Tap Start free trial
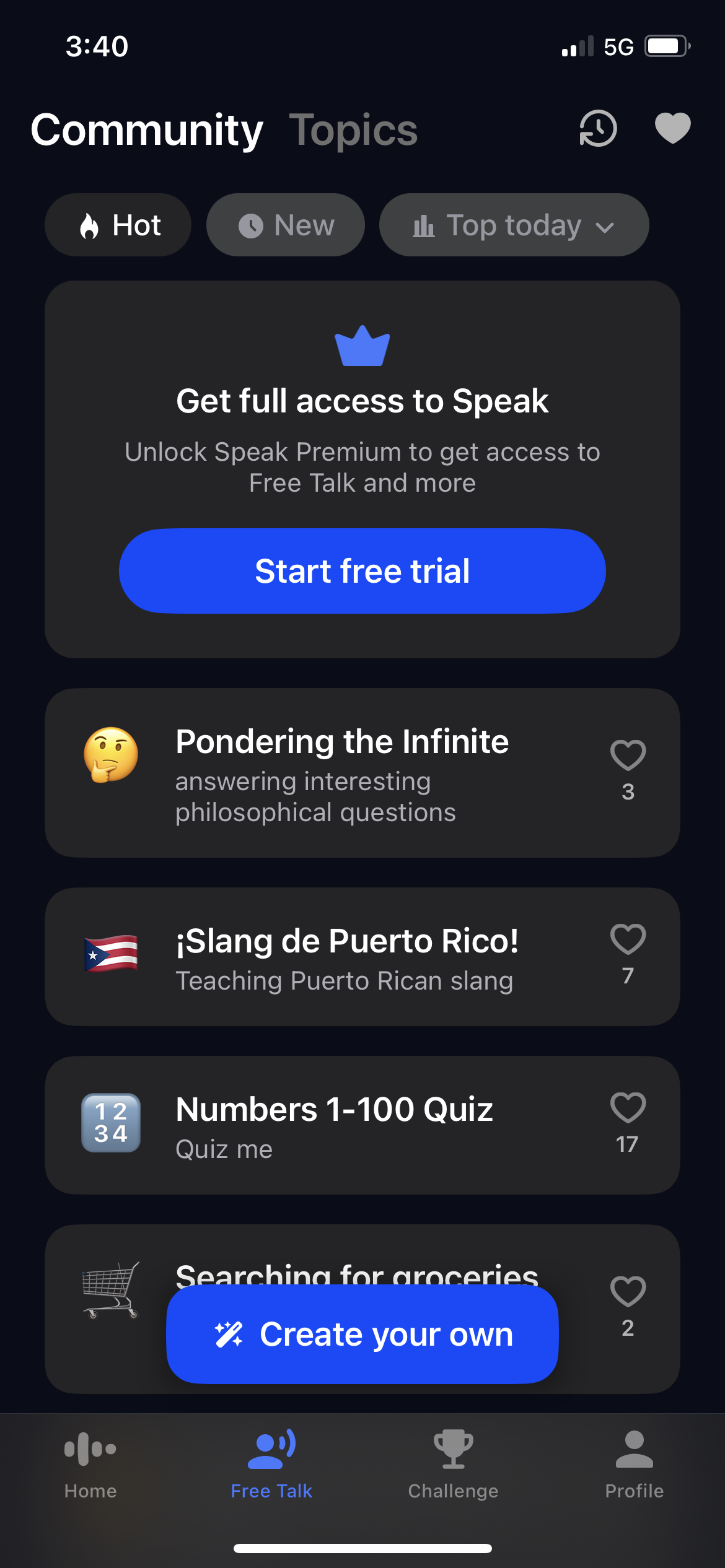Viewport: 725px width, 1568px height. tap(362, 571)
